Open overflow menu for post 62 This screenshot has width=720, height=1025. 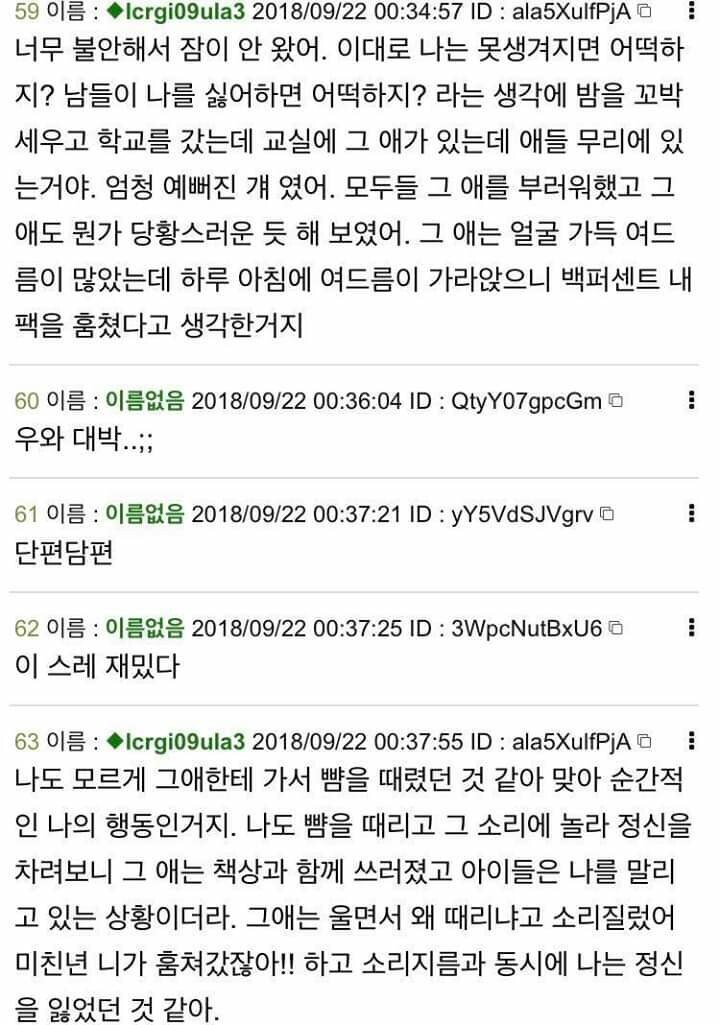693,628
